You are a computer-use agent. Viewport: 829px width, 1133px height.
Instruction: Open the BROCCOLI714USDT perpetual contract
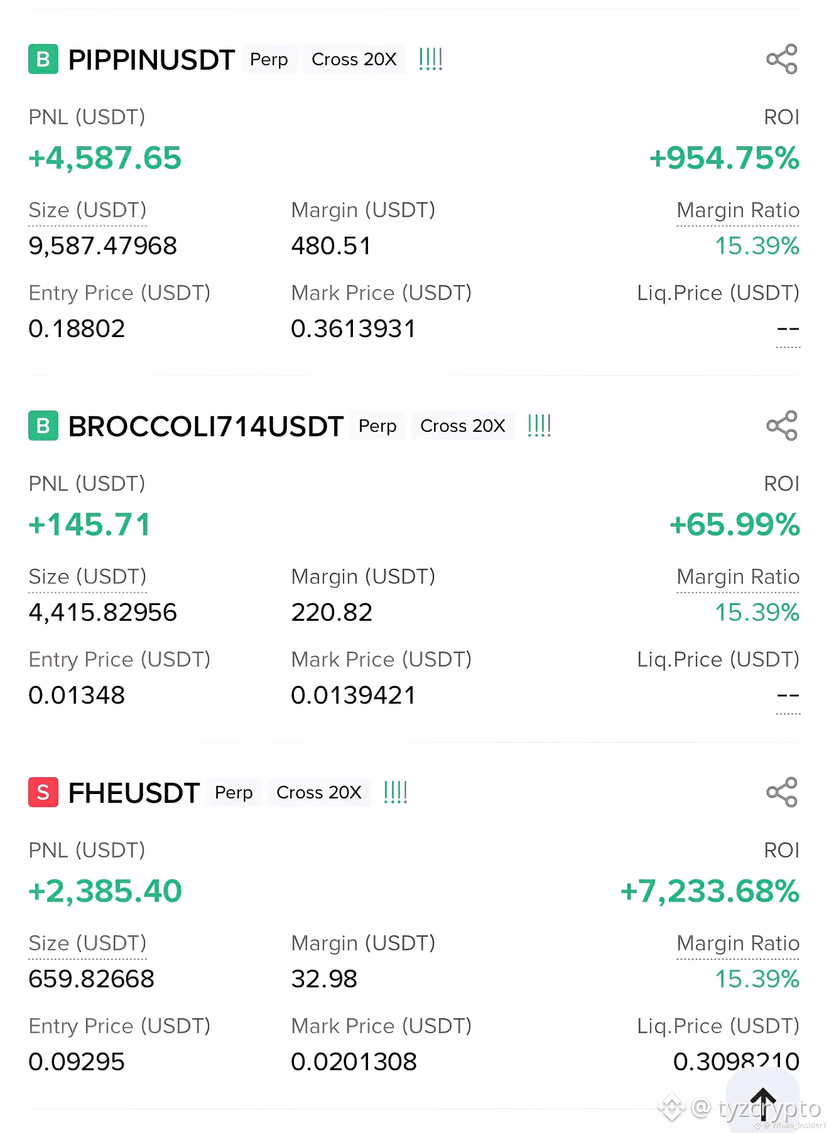205,426
